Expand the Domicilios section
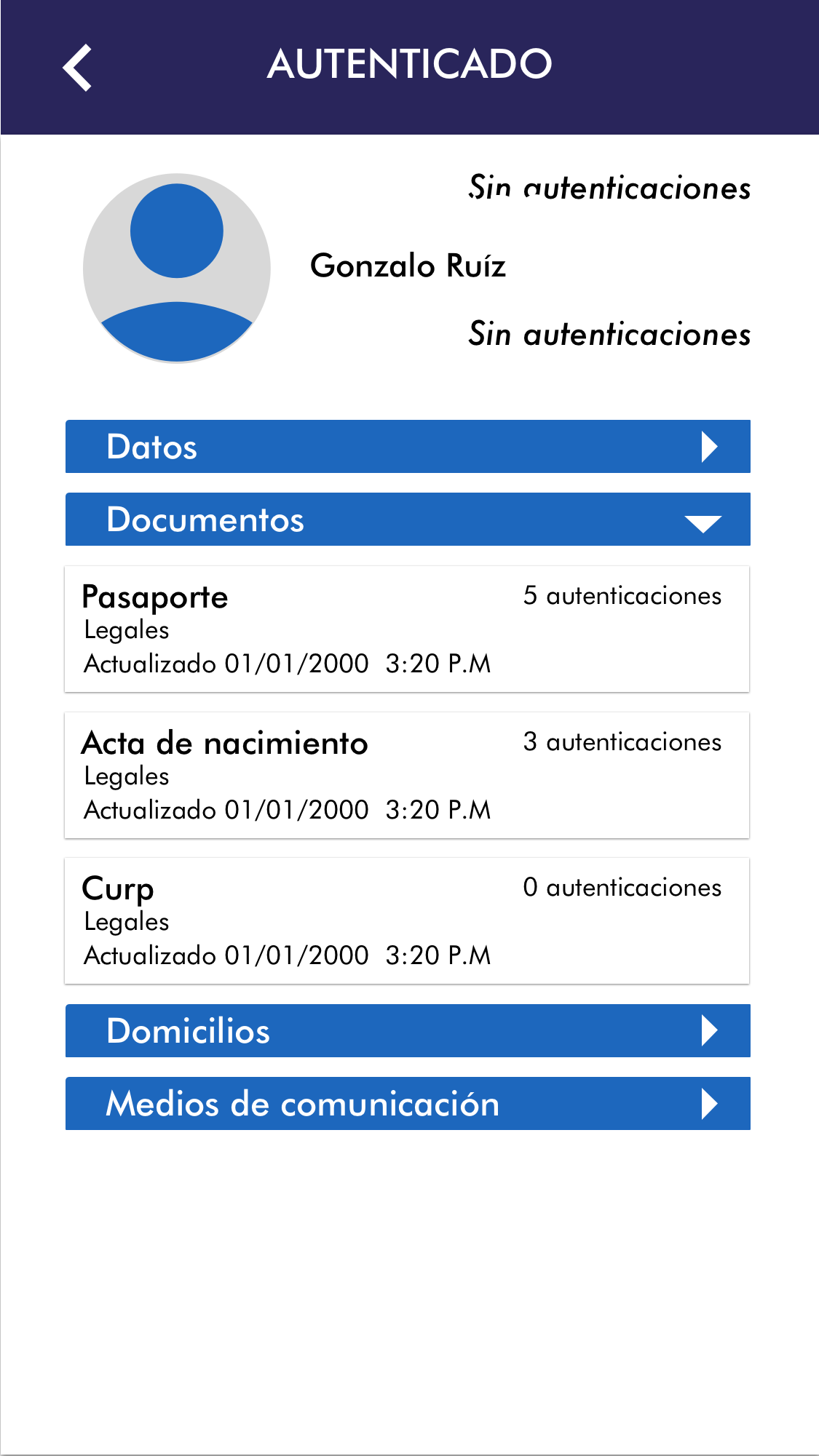 (x=408, y=1030)
